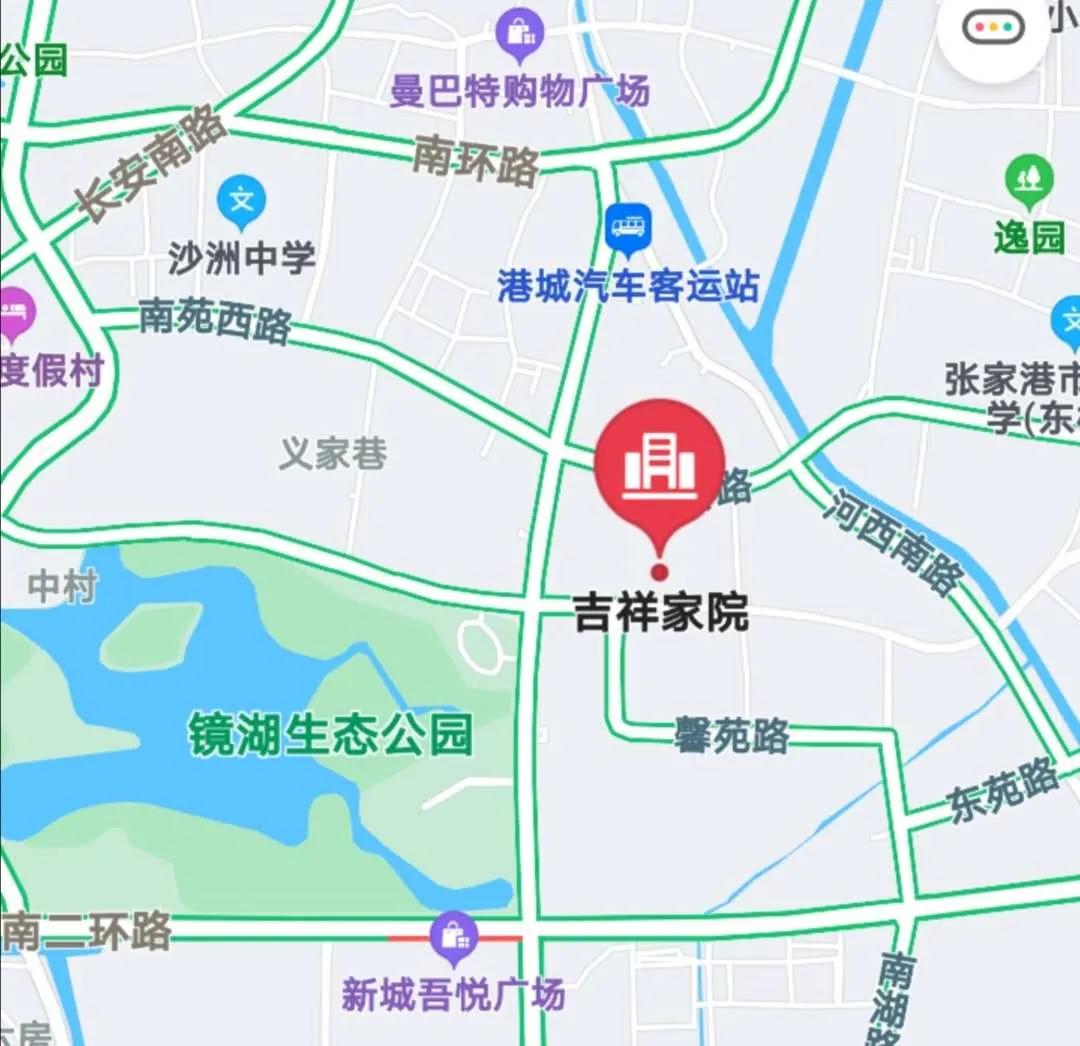Tap the 沙洲中学 school marker
The height and width of the screenshot is (1046, 1080).
pos(241,201)
